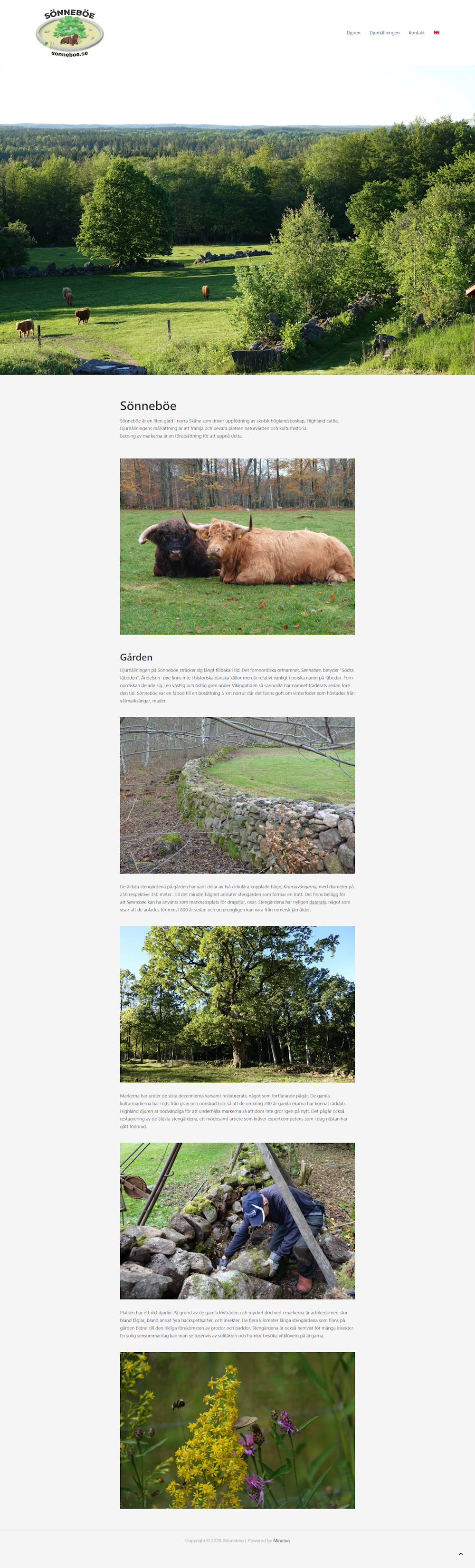Go to the Djurhållningen page
This screenshot has height=1568, width=475.
384,33
